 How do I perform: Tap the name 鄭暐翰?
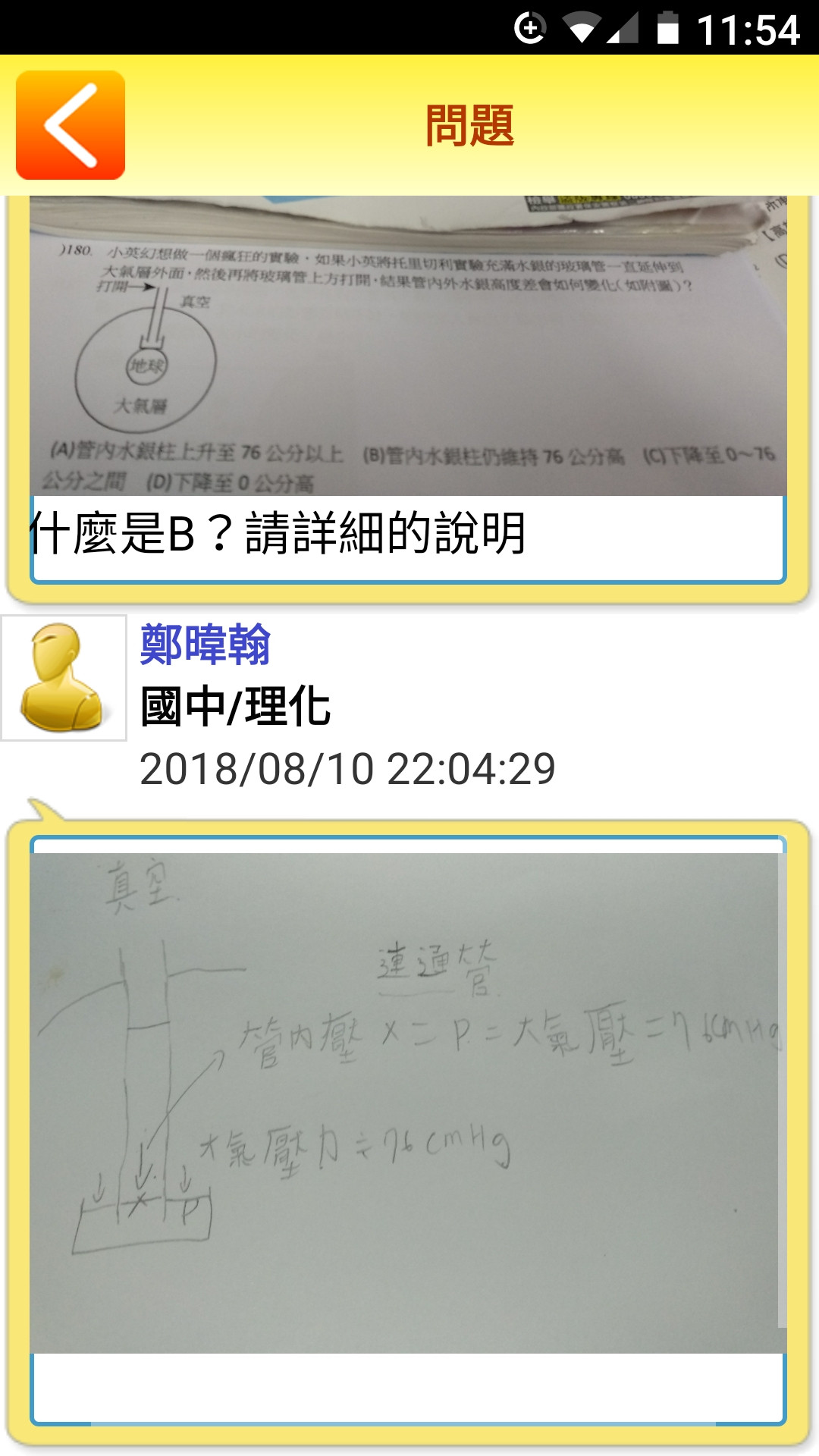[x=205, y=645]
